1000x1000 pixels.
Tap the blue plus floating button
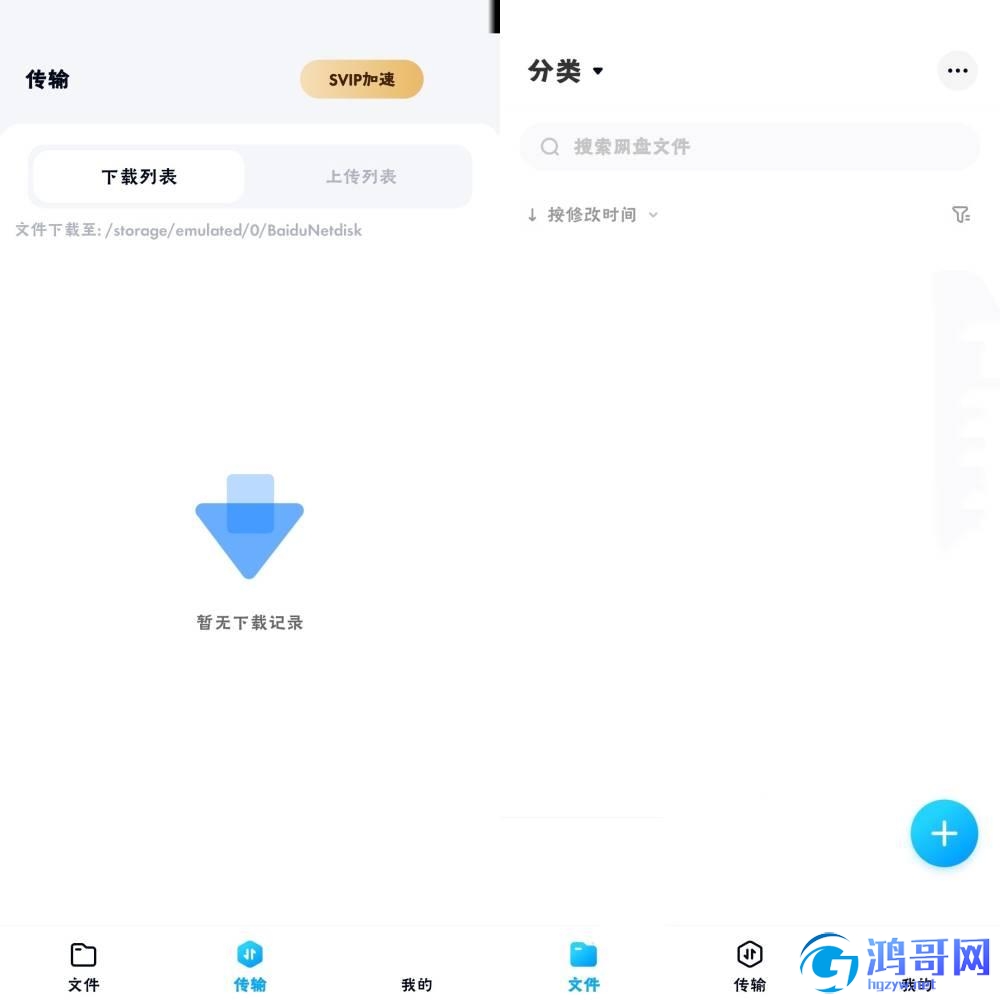pos(944,833)
